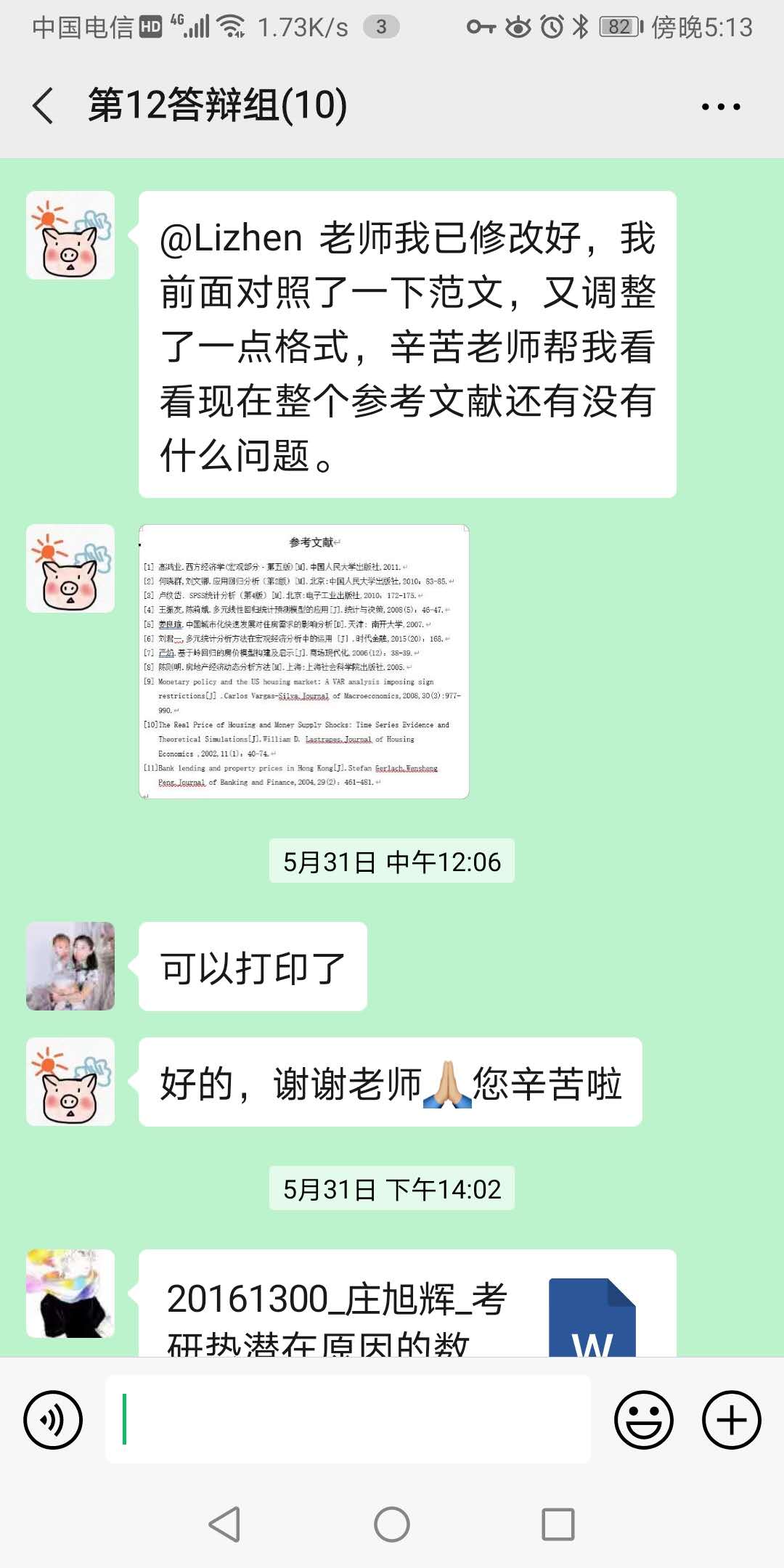The height and width of the screenshot is (1568, 784).
Task: Switch to voice message input
Action: (x=53, y=1419)
